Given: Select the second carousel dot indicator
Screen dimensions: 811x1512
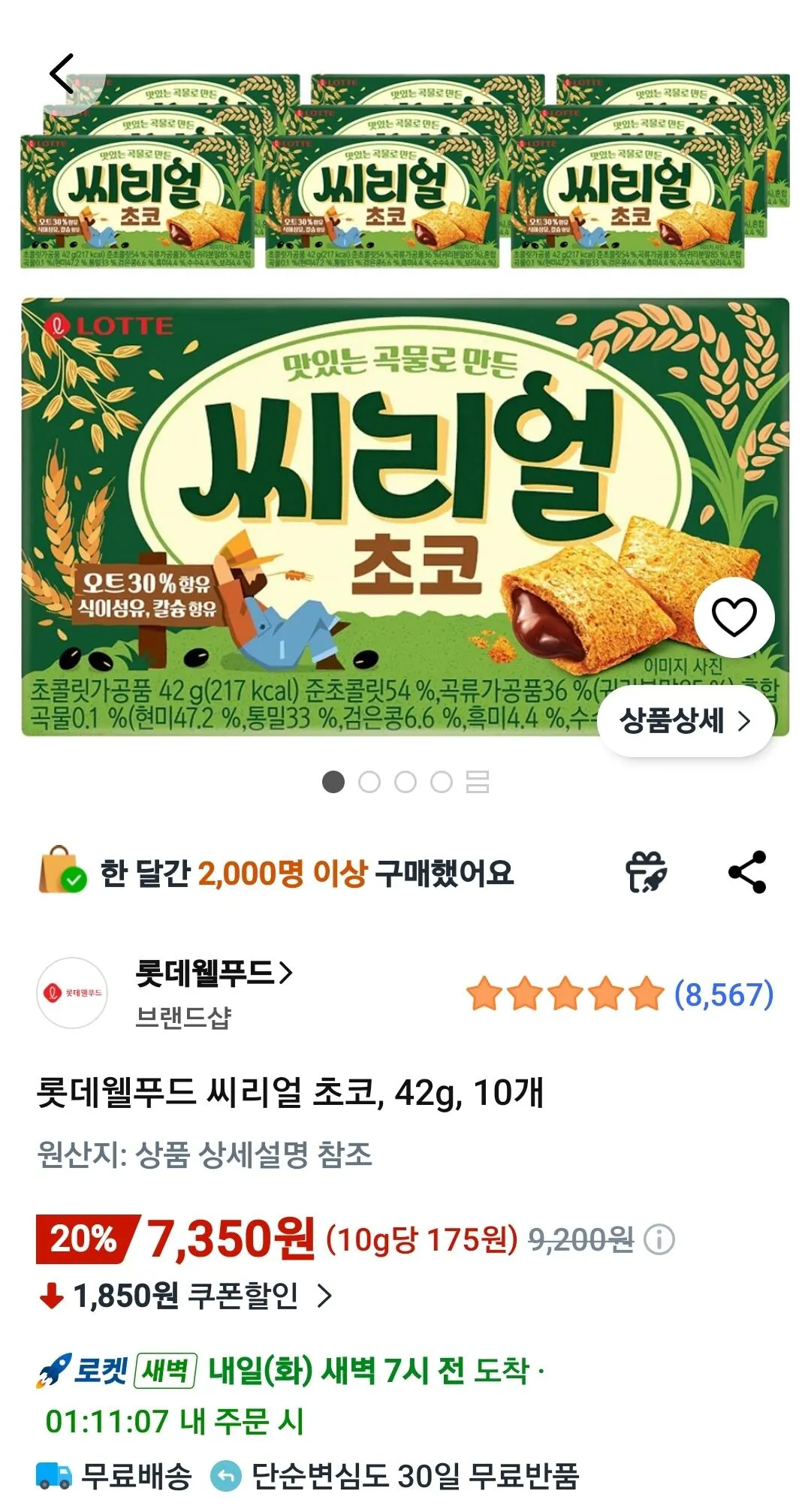Looking at the screenshot, I should 368,783.
